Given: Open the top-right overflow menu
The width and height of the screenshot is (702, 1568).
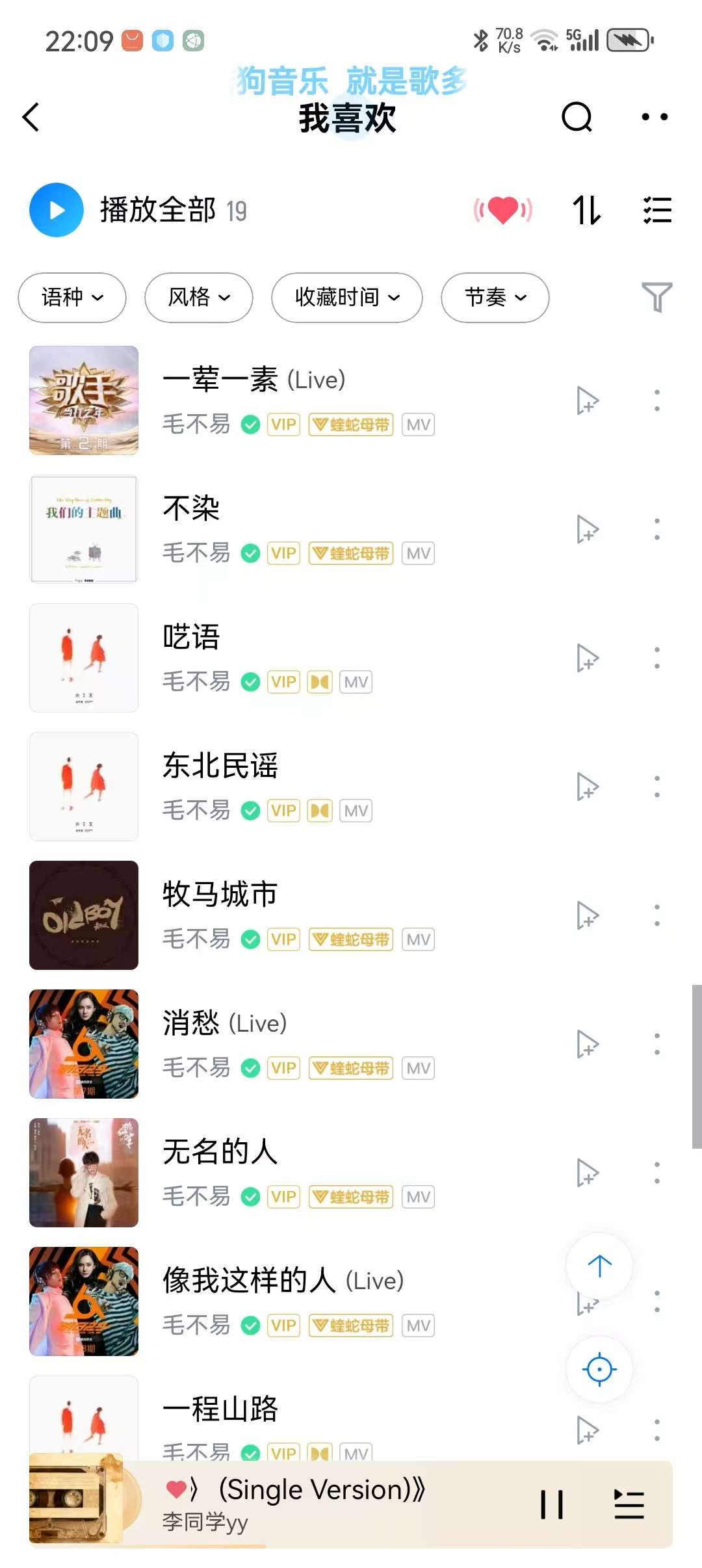Looking at the screenshot, I should tap(654, 117).
